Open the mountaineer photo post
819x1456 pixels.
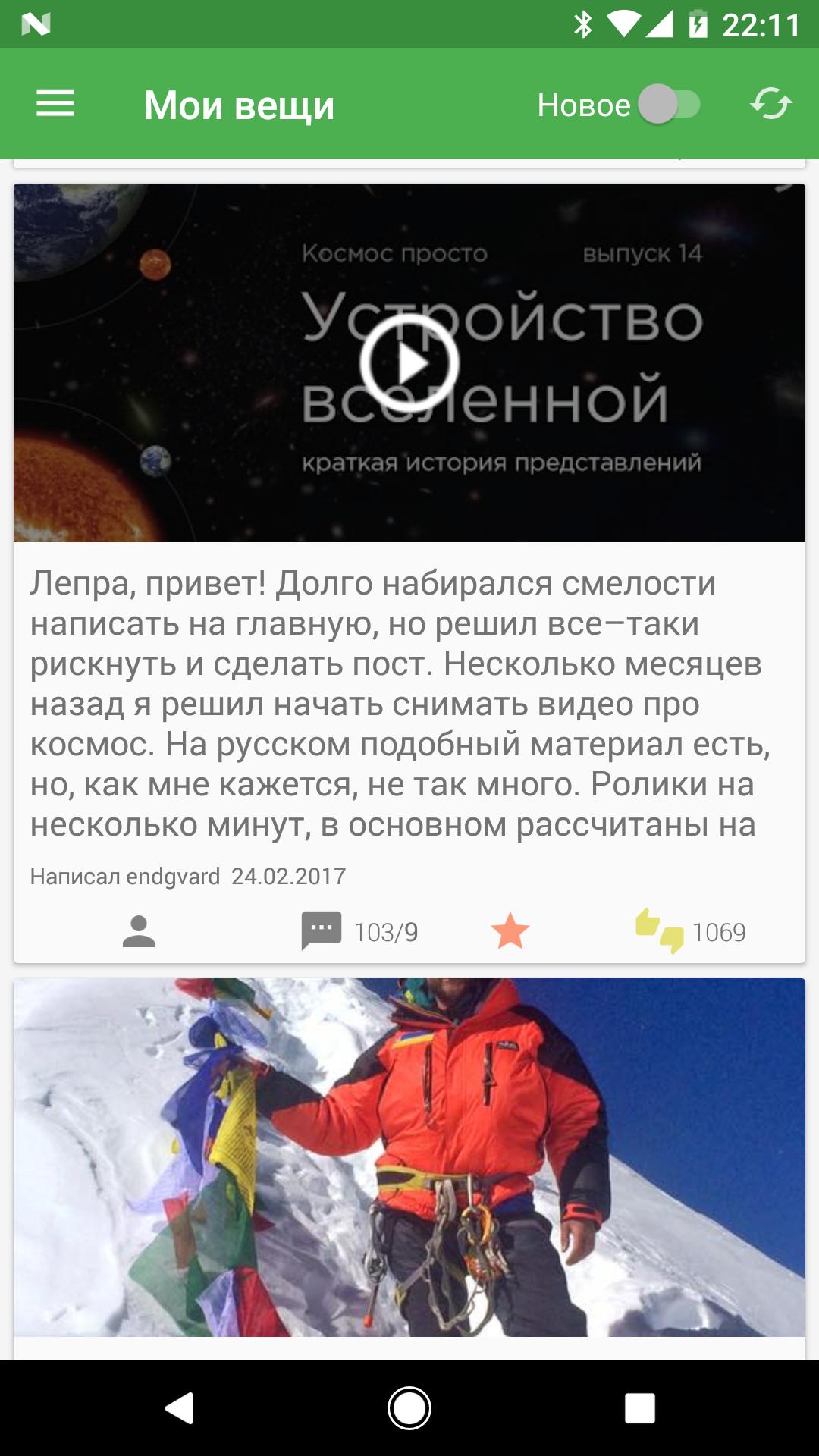point(409,1156)
